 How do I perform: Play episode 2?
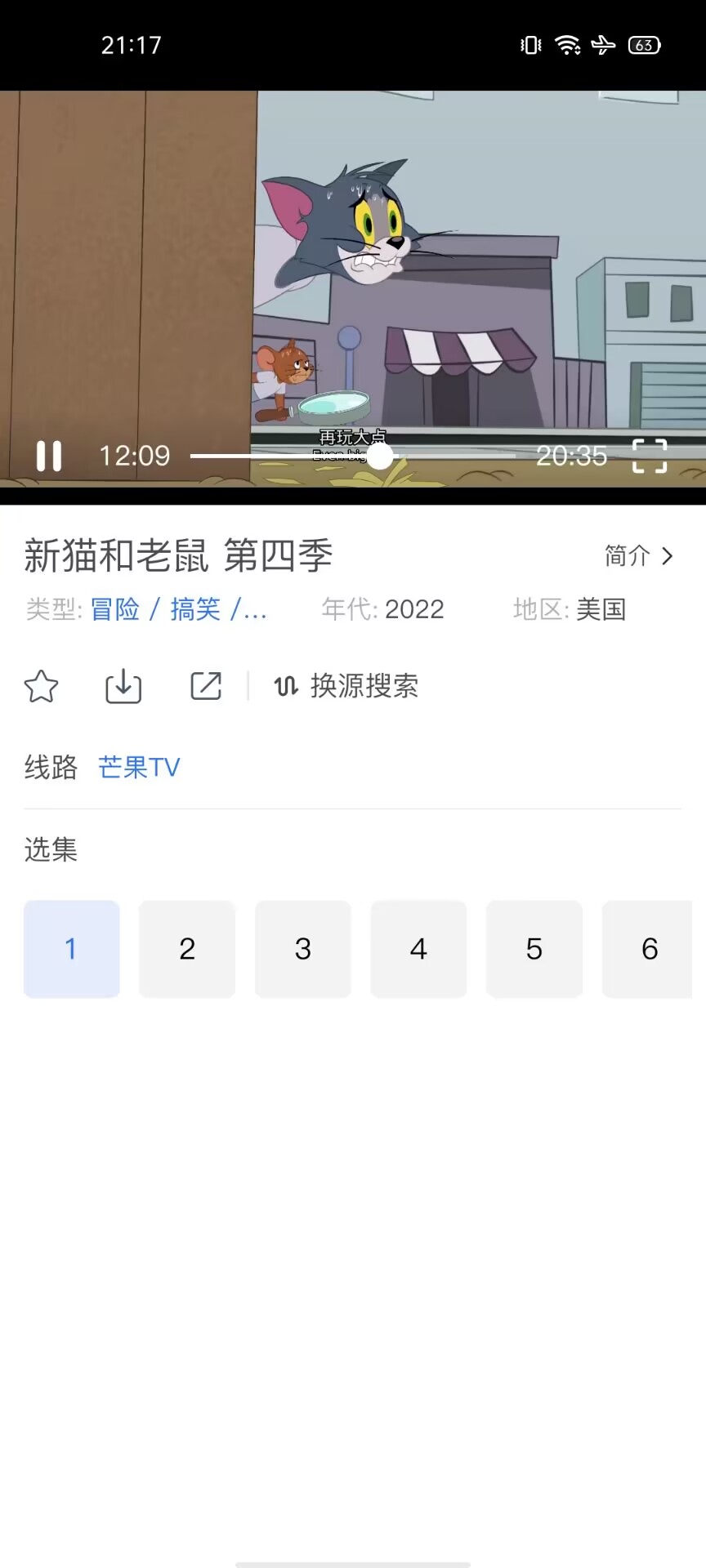187,949
